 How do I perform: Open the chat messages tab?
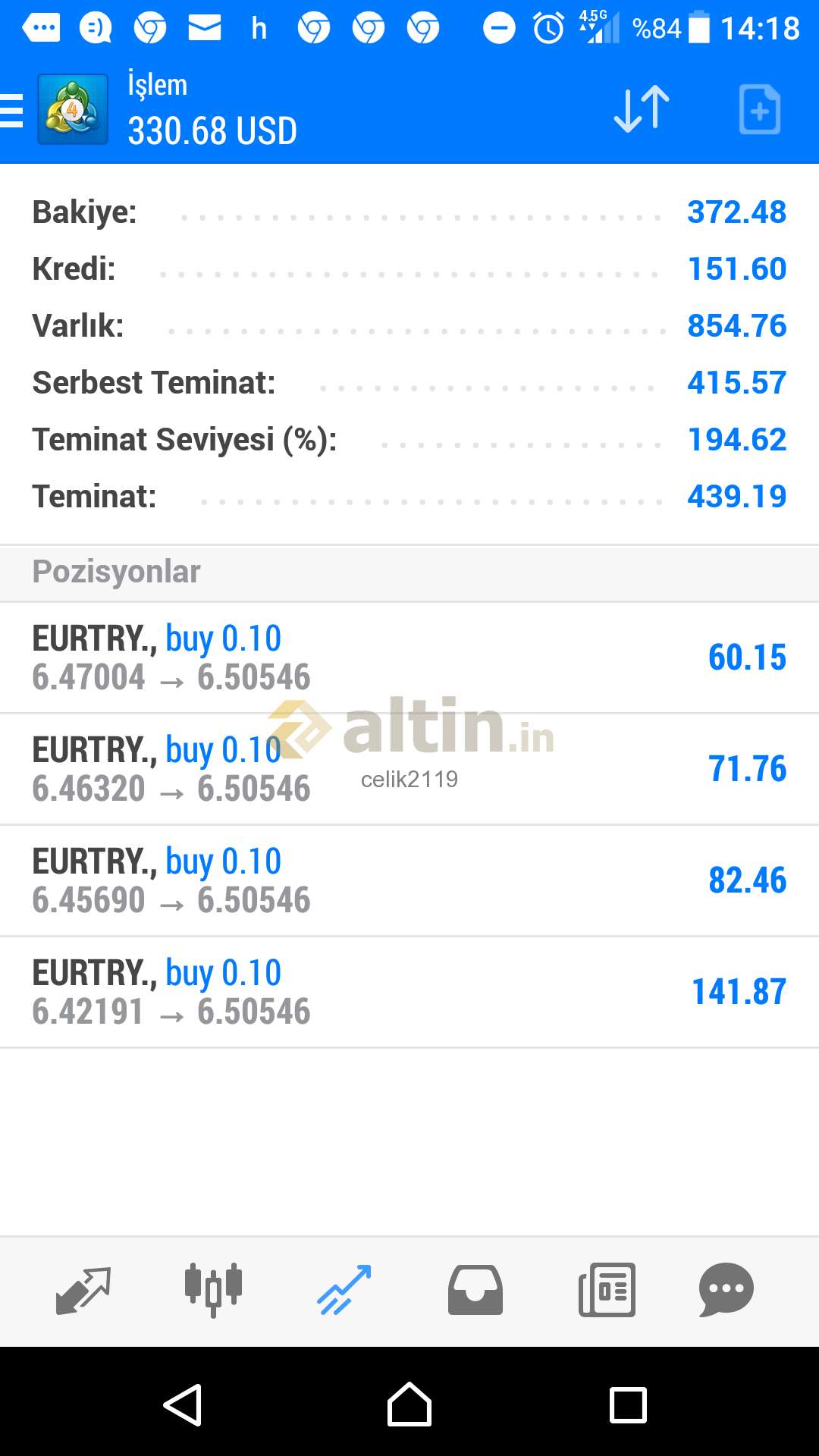pos(726,1290)
